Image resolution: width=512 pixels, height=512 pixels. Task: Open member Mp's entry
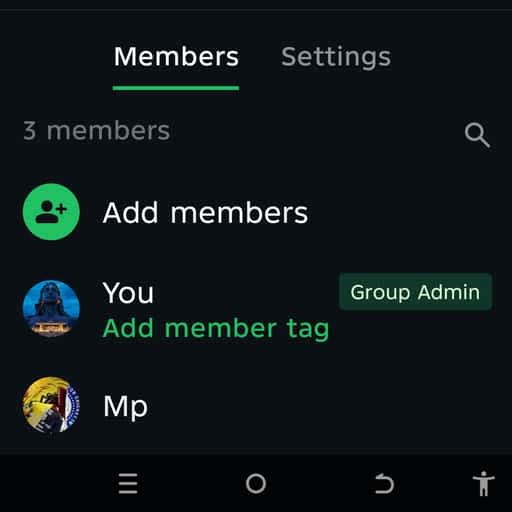coord(256,405)
